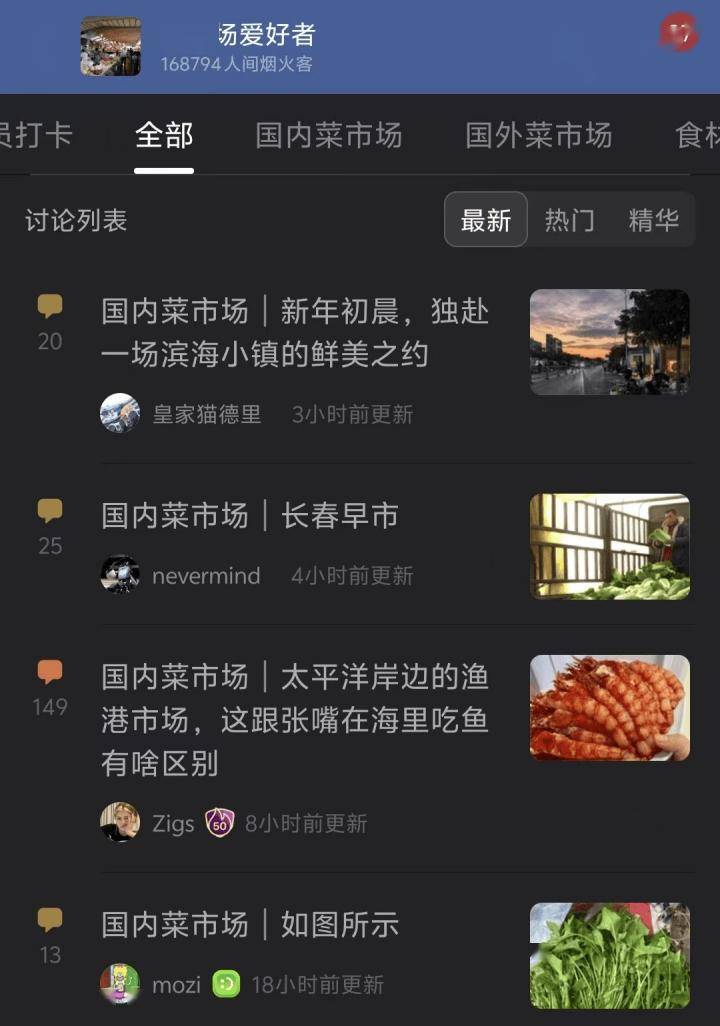Screen dimensions: 720x1026
Task: View the shrimp photo thumbnail
Action: (609, 708)
